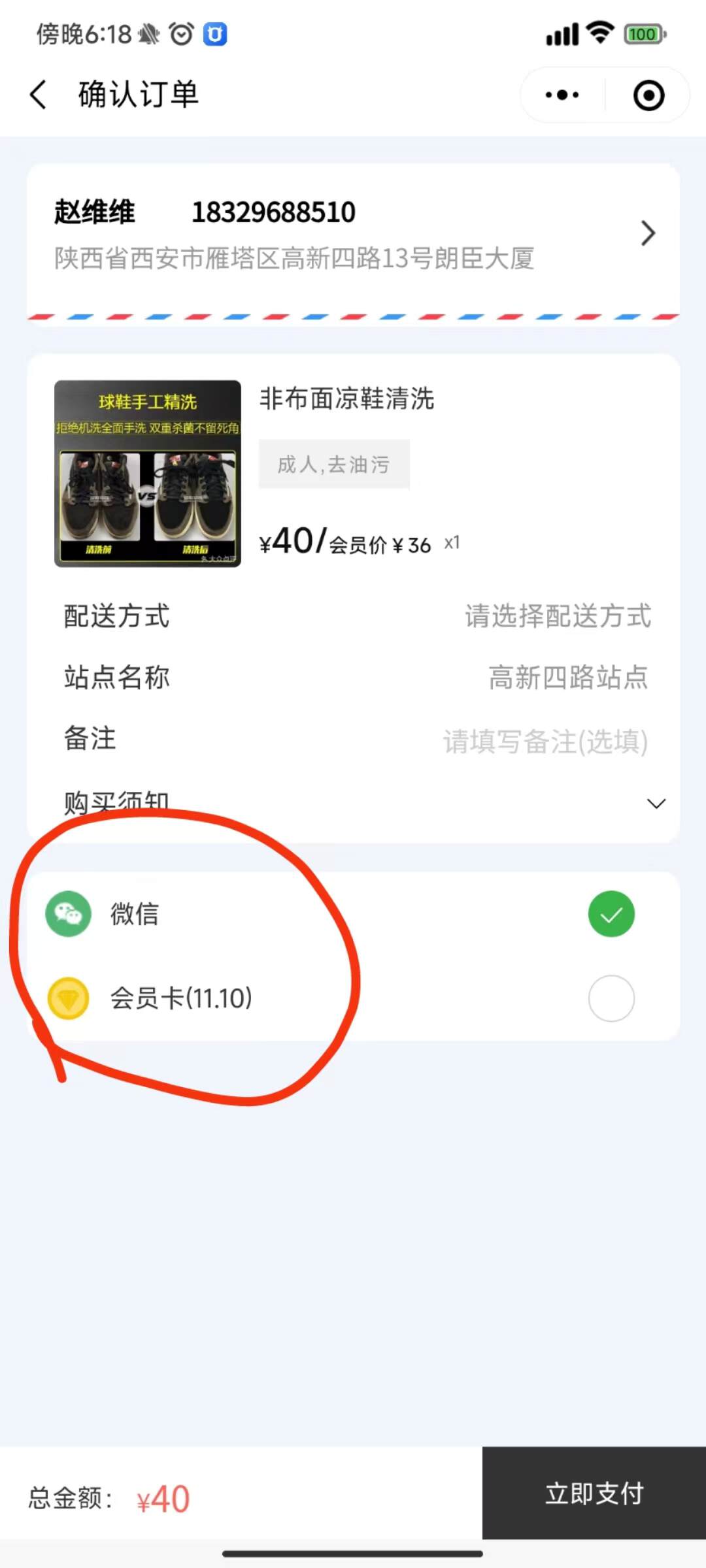Enter a note in the 备注 field

545,742
